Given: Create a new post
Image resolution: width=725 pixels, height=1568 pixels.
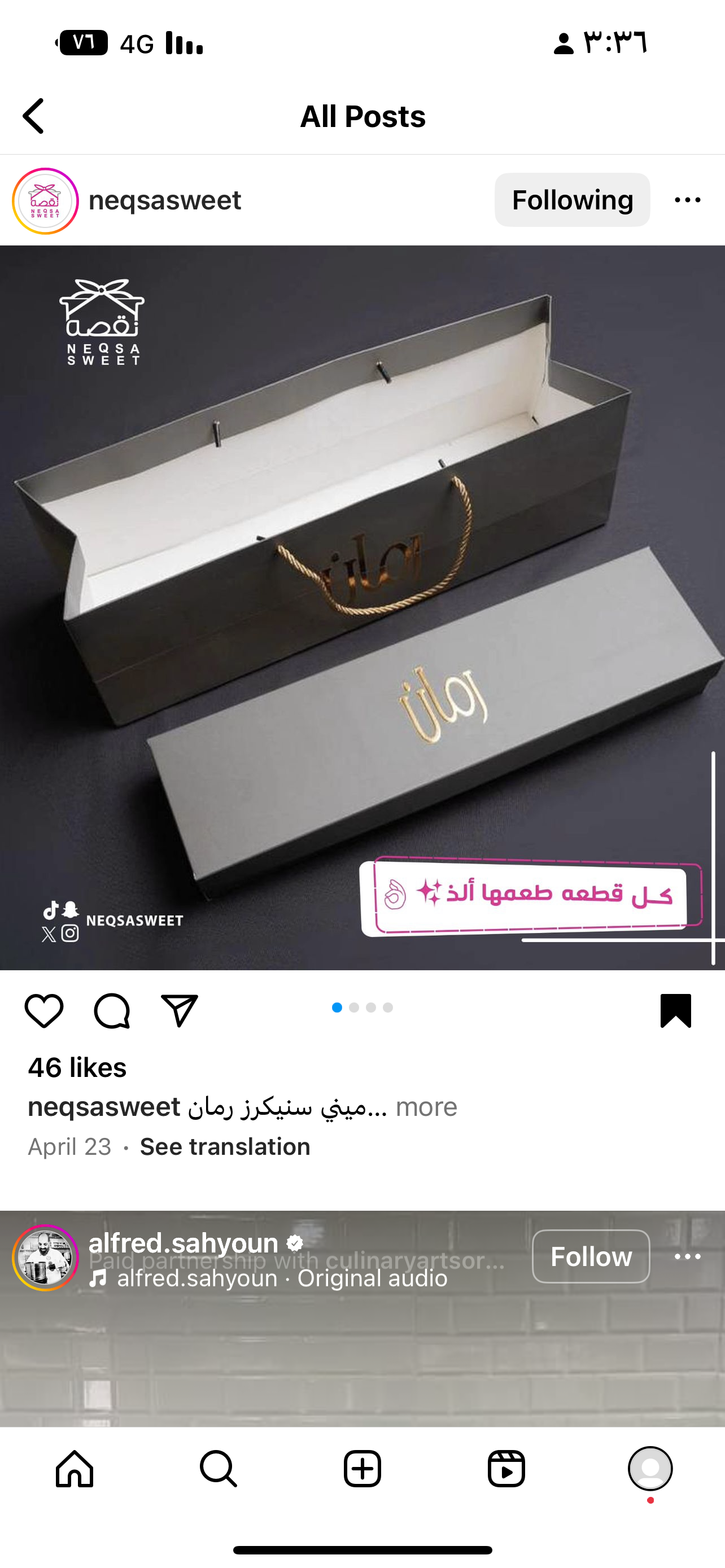Looking at the screenshot, I should click(x=362, y=1469).
